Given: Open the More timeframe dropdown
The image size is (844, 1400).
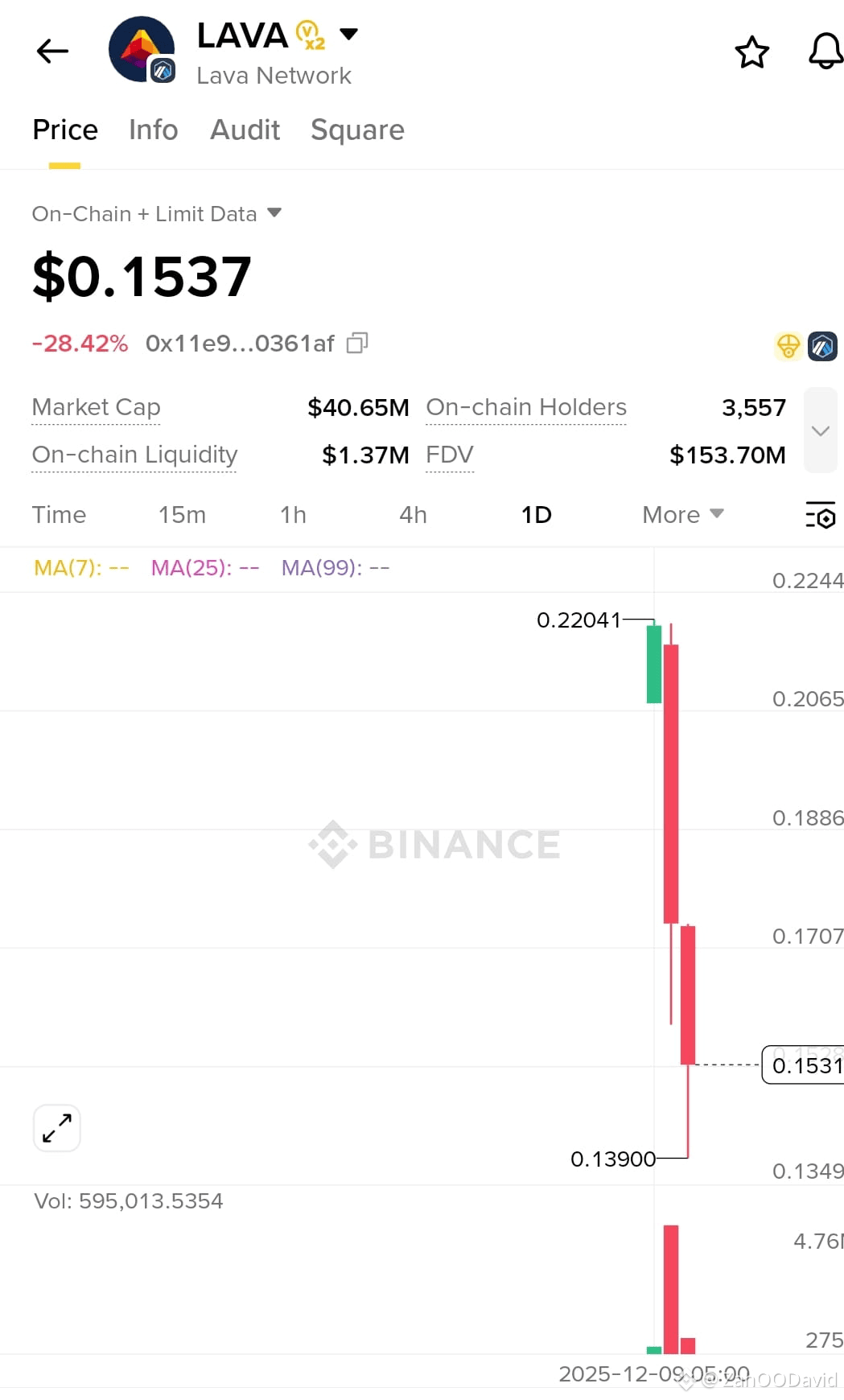Looking at the screenshot, I should [x=681, y=514].
